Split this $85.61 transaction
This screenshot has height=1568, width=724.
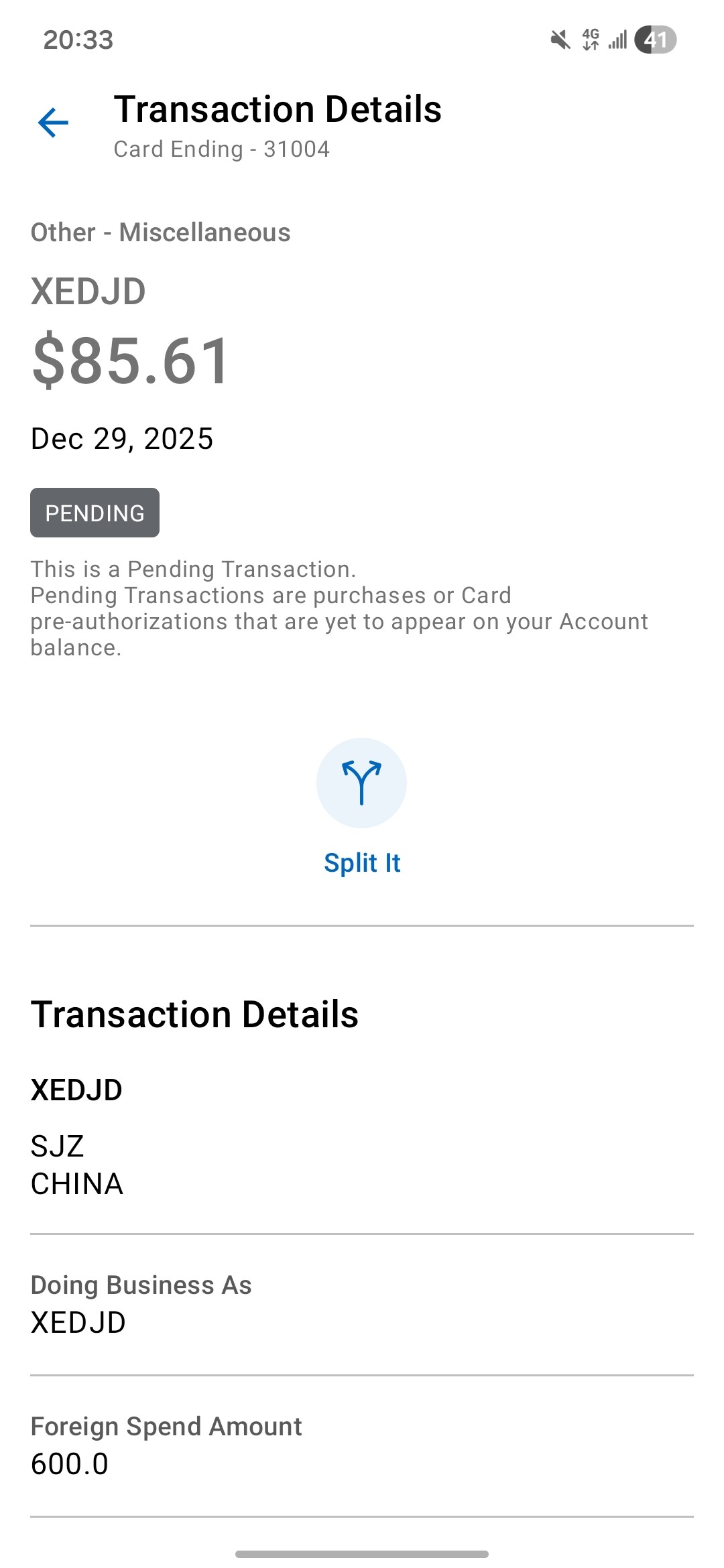tap(361, 783)
